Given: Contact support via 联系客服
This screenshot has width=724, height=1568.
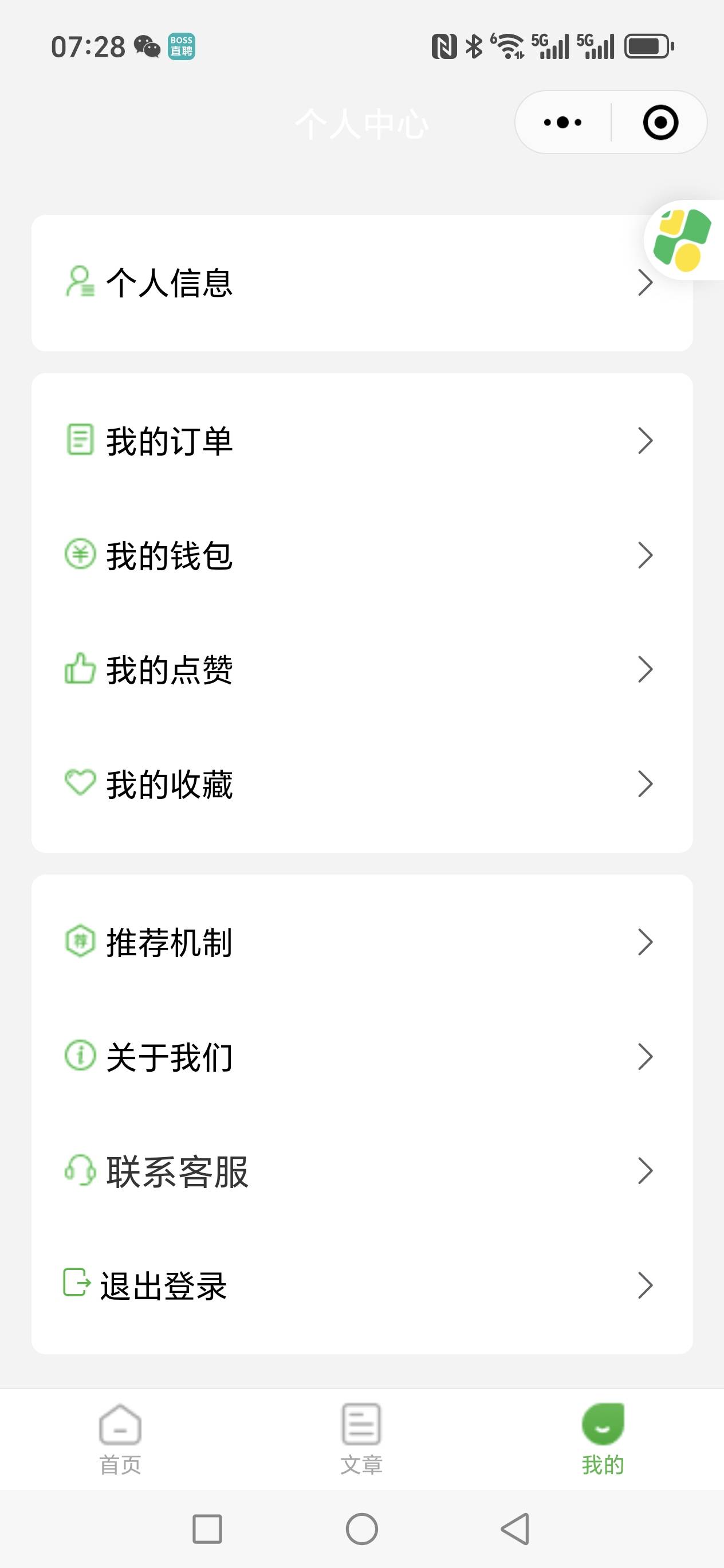Looking at the screenshot, I should tap(361, 1171).
